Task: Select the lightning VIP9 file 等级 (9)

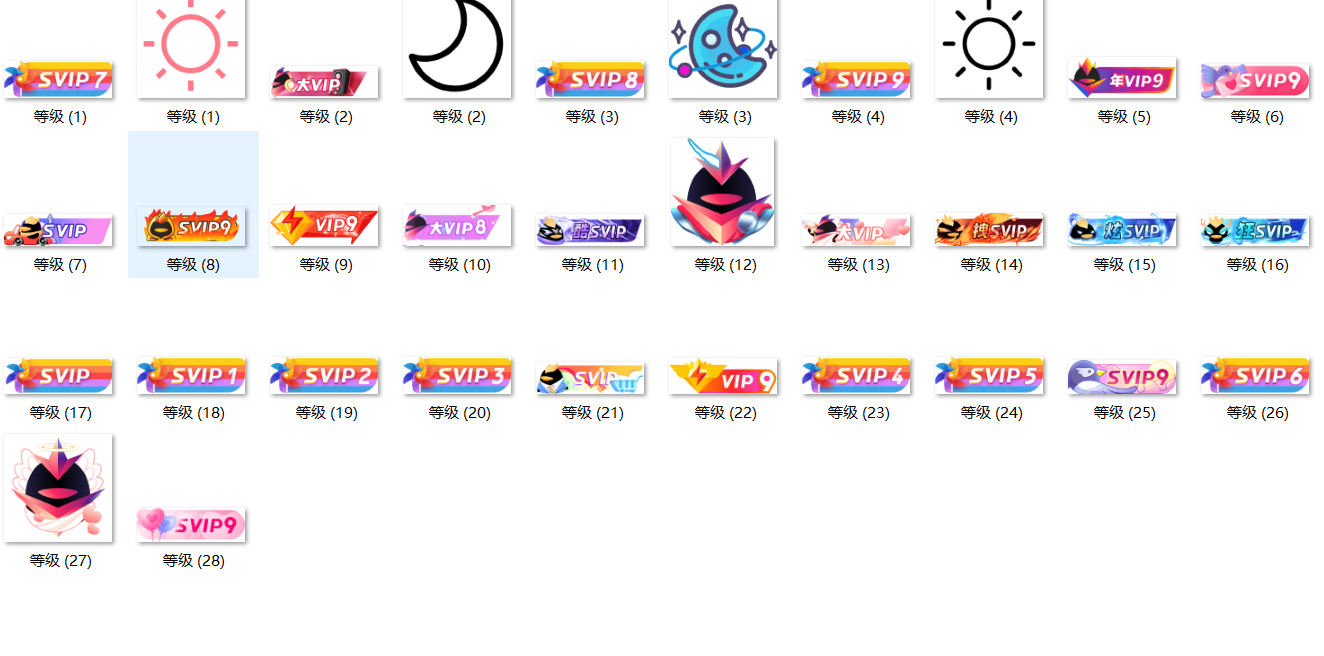Action: [x=324, y=226]
